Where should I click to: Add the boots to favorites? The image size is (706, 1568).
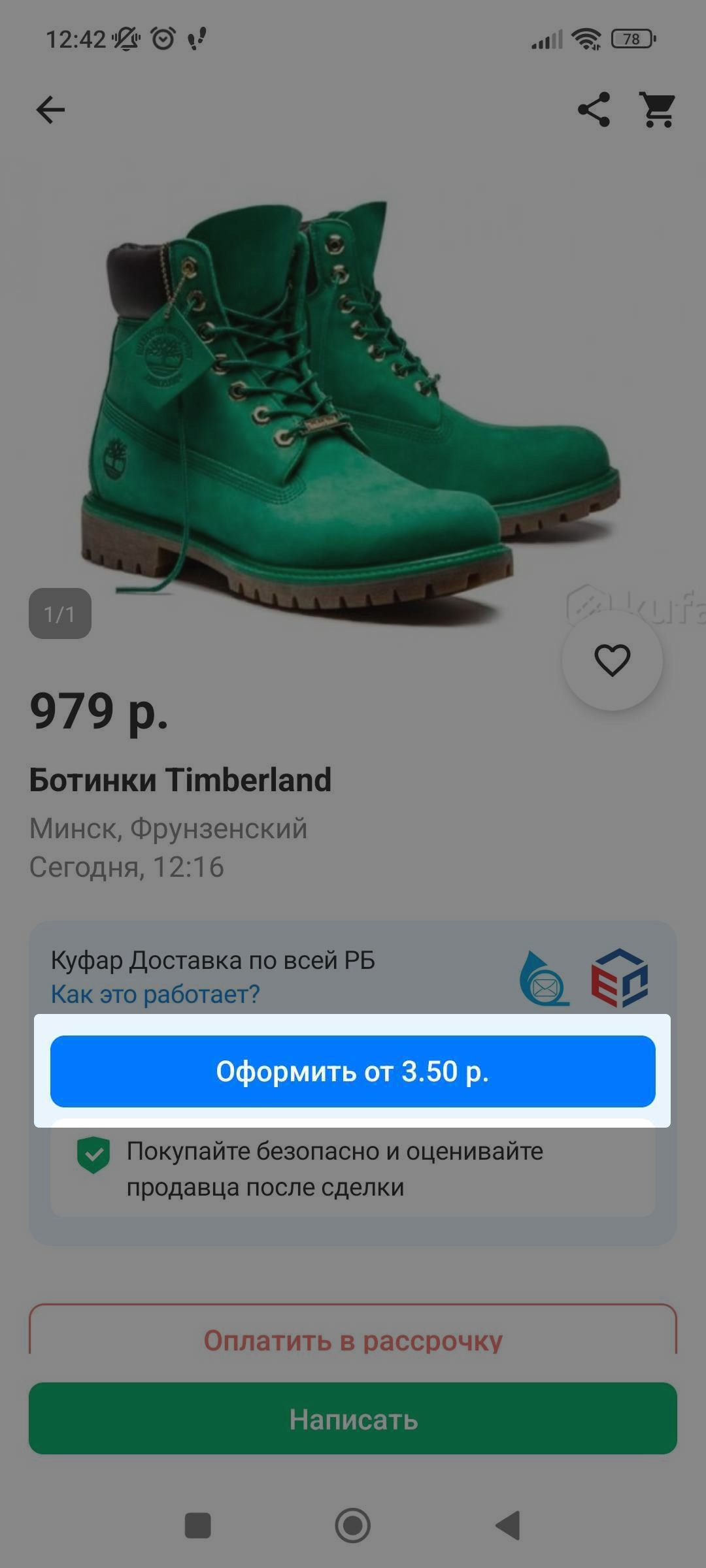point(612,660)
